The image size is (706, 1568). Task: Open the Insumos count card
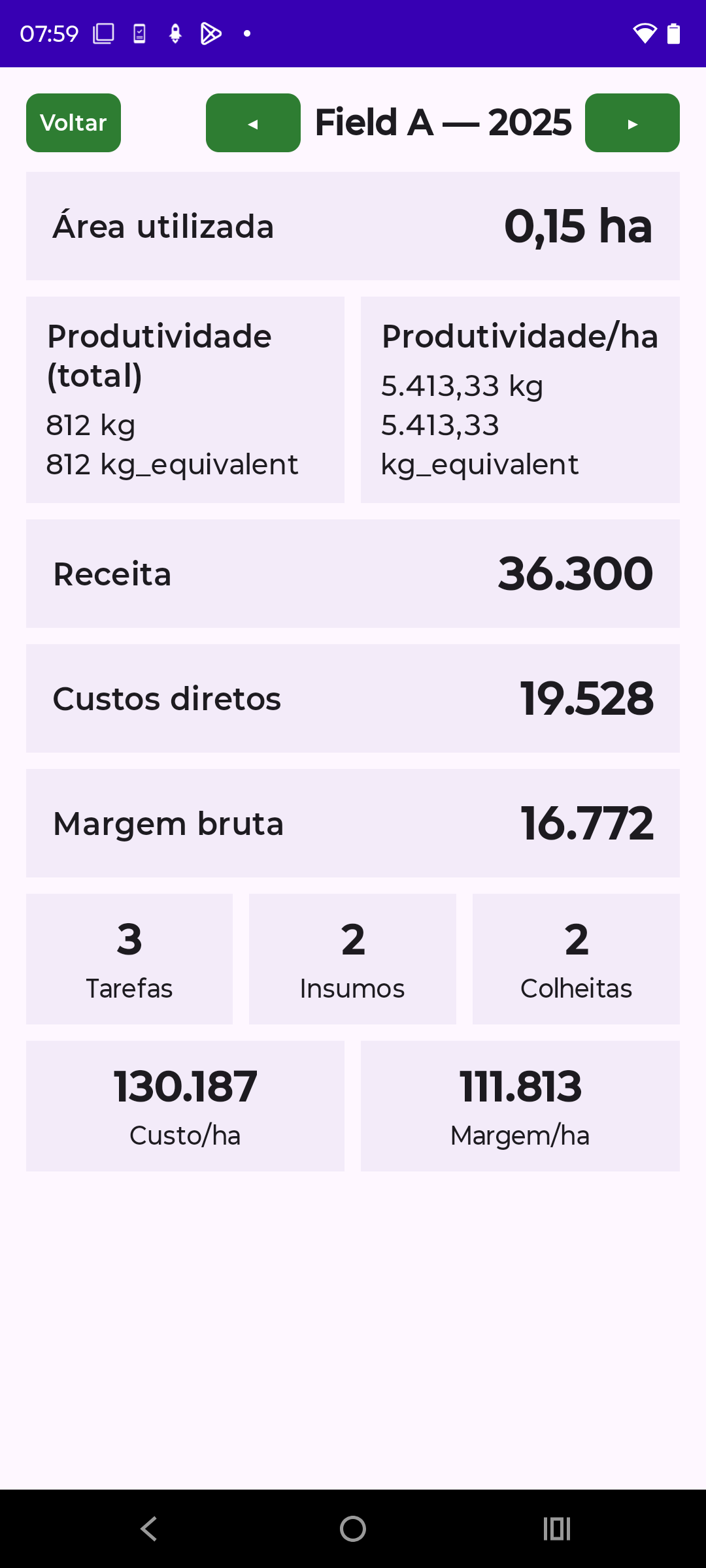point(352,958)
